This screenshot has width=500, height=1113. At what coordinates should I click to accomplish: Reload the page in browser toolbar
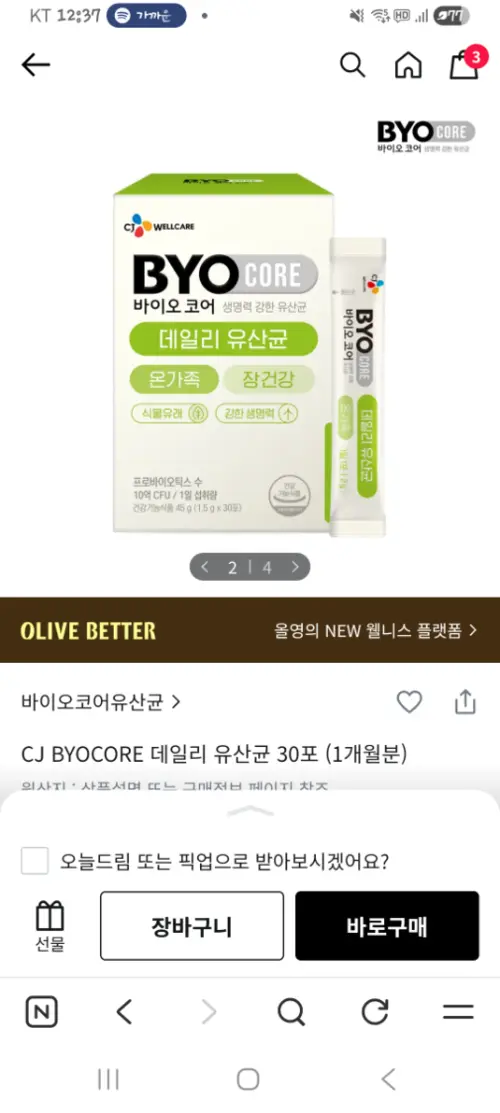tap(375, 1012)
